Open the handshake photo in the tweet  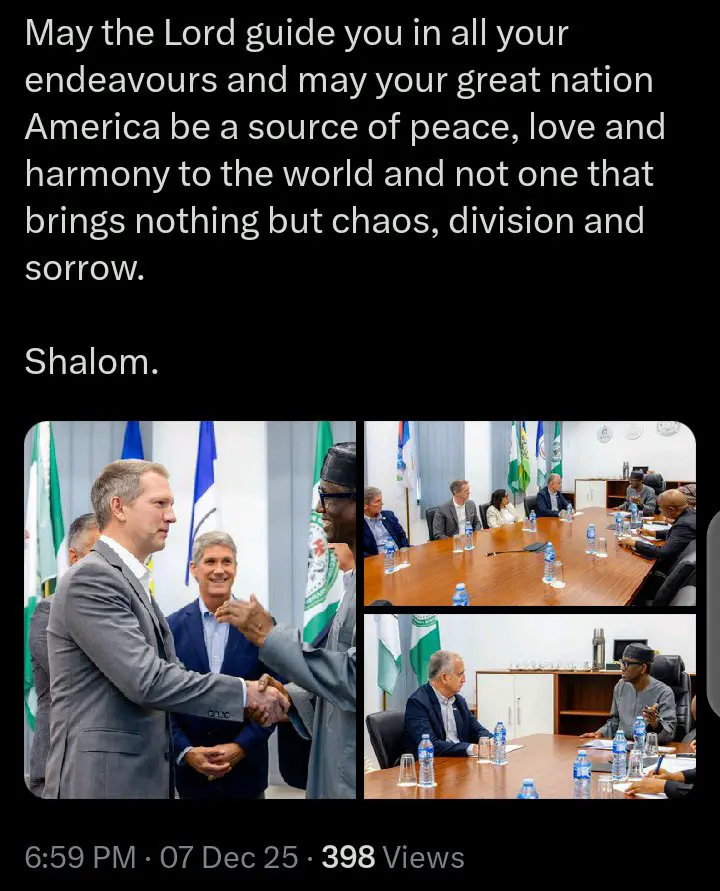point(190,610)
